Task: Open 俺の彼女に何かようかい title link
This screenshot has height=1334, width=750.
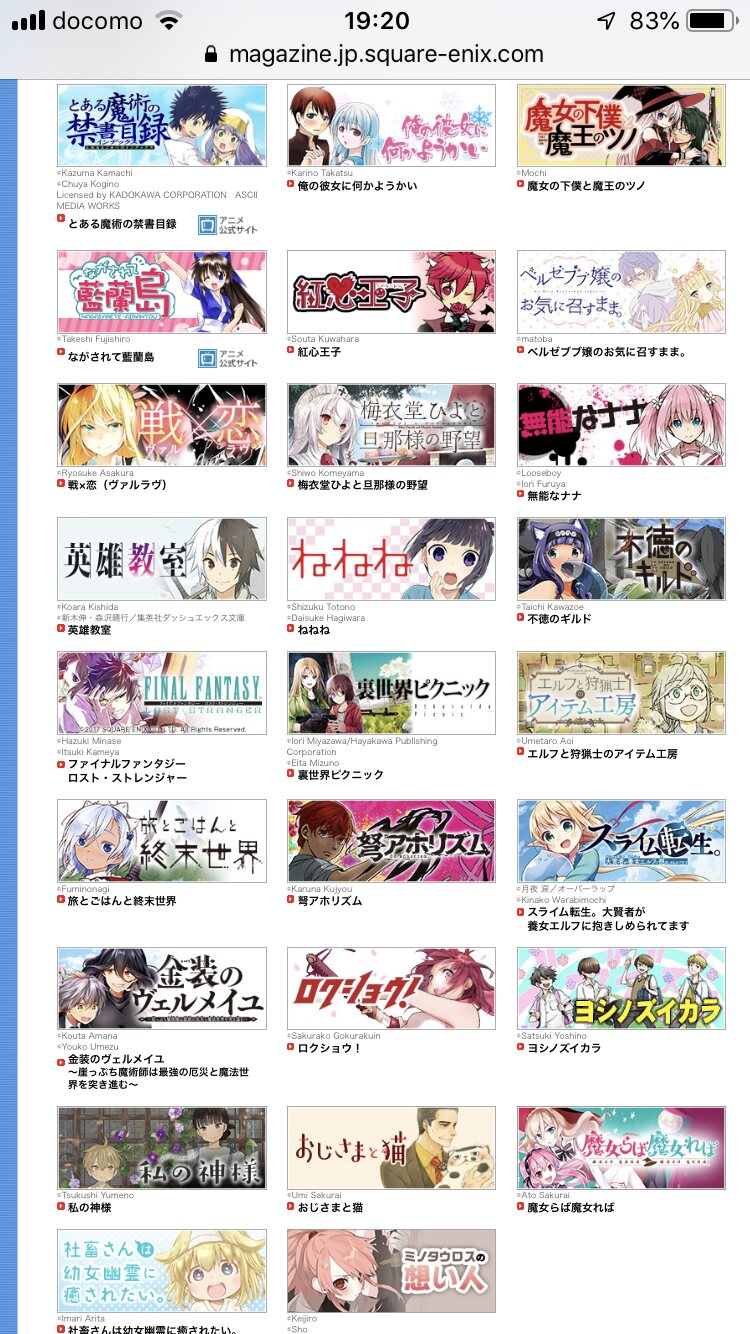Action: [x=357, y=186]
